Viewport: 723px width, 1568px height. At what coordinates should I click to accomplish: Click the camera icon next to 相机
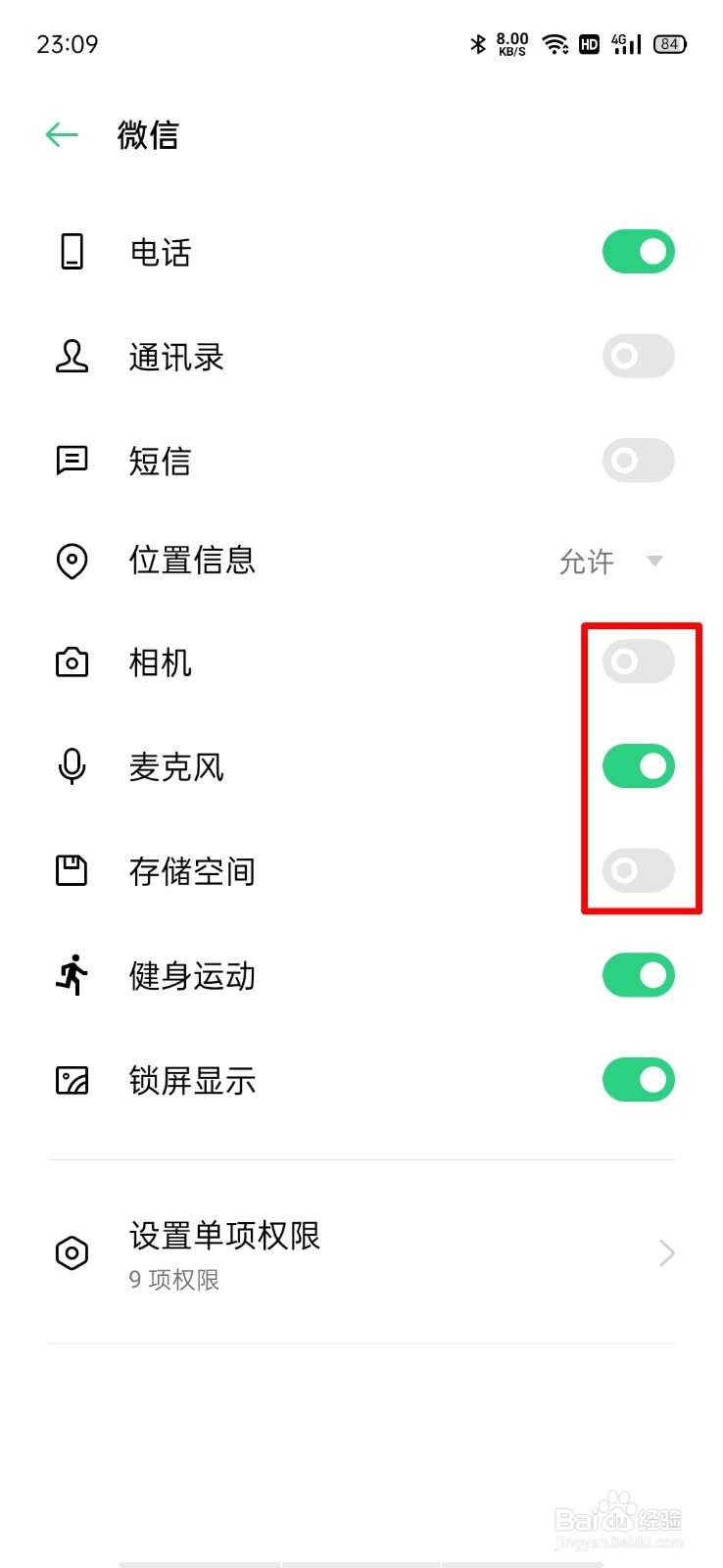tap(71, 663)
